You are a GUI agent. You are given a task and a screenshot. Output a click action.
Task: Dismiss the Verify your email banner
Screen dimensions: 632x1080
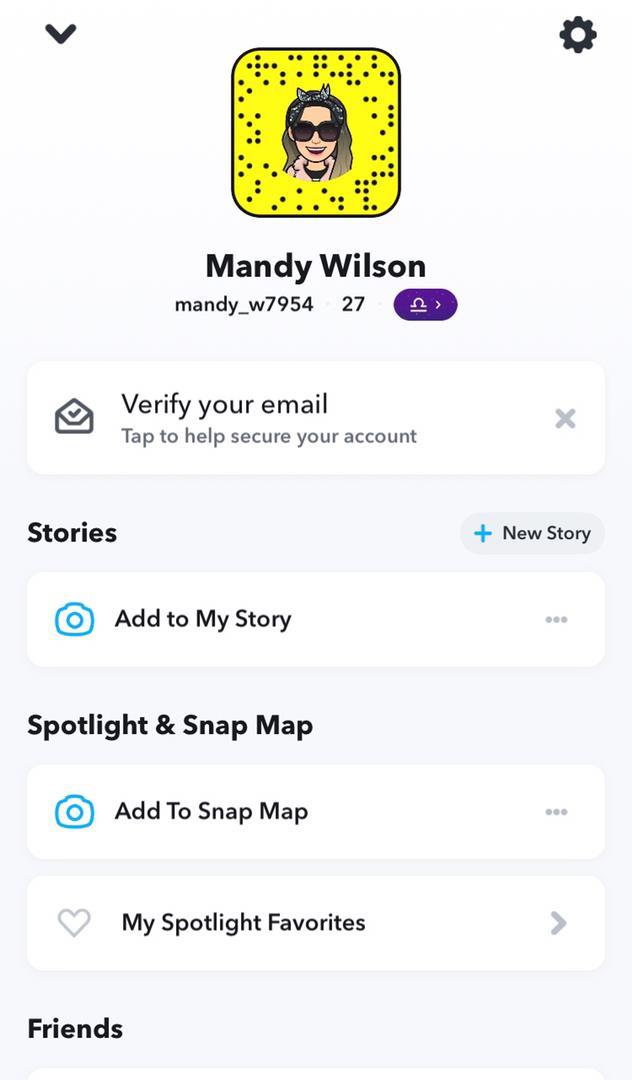565,419
